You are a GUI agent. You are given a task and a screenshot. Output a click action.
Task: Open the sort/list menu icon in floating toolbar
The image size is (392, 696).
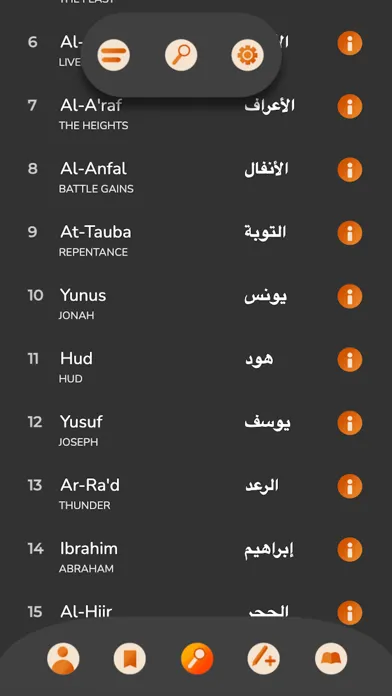click(x=114, y=55)
